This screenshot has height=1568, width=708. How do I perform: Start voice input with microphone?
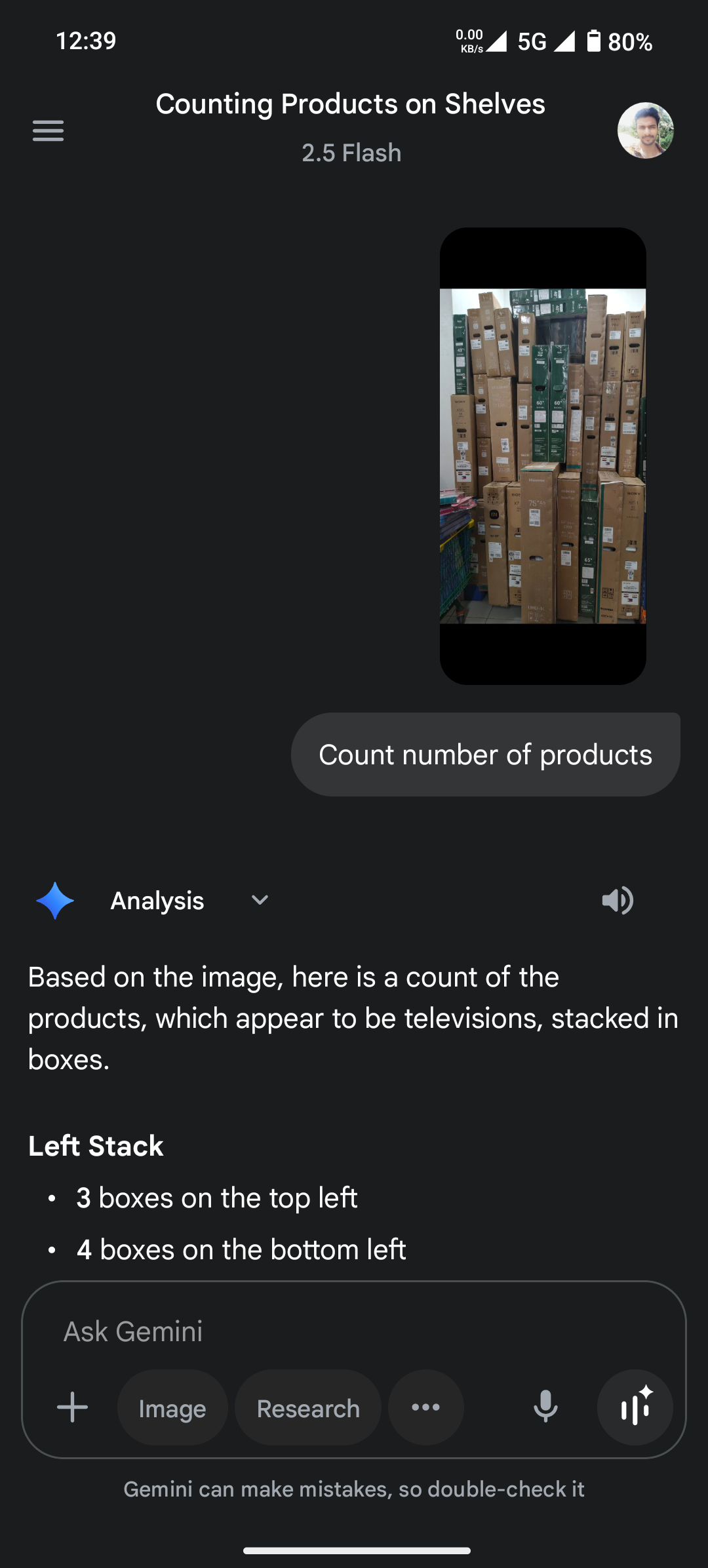(545, 1407)
